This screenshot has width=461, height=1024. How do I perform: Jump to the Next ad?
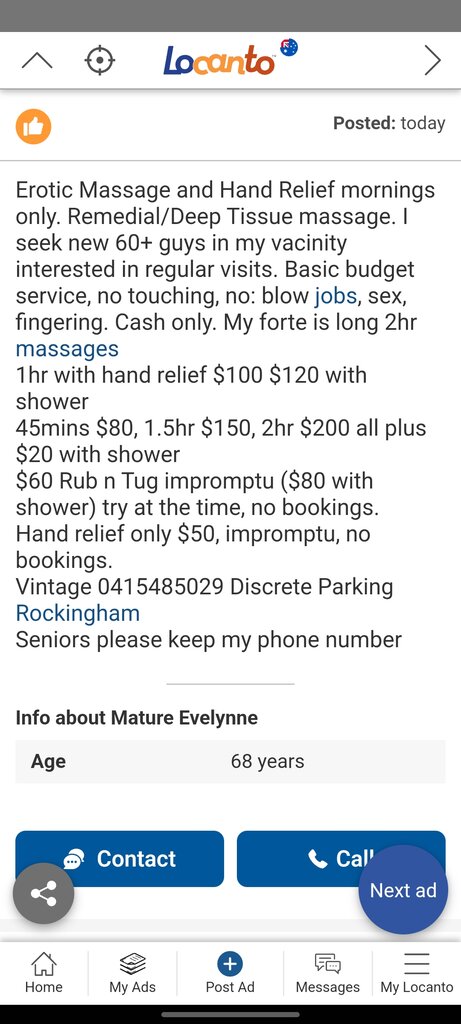403,890
